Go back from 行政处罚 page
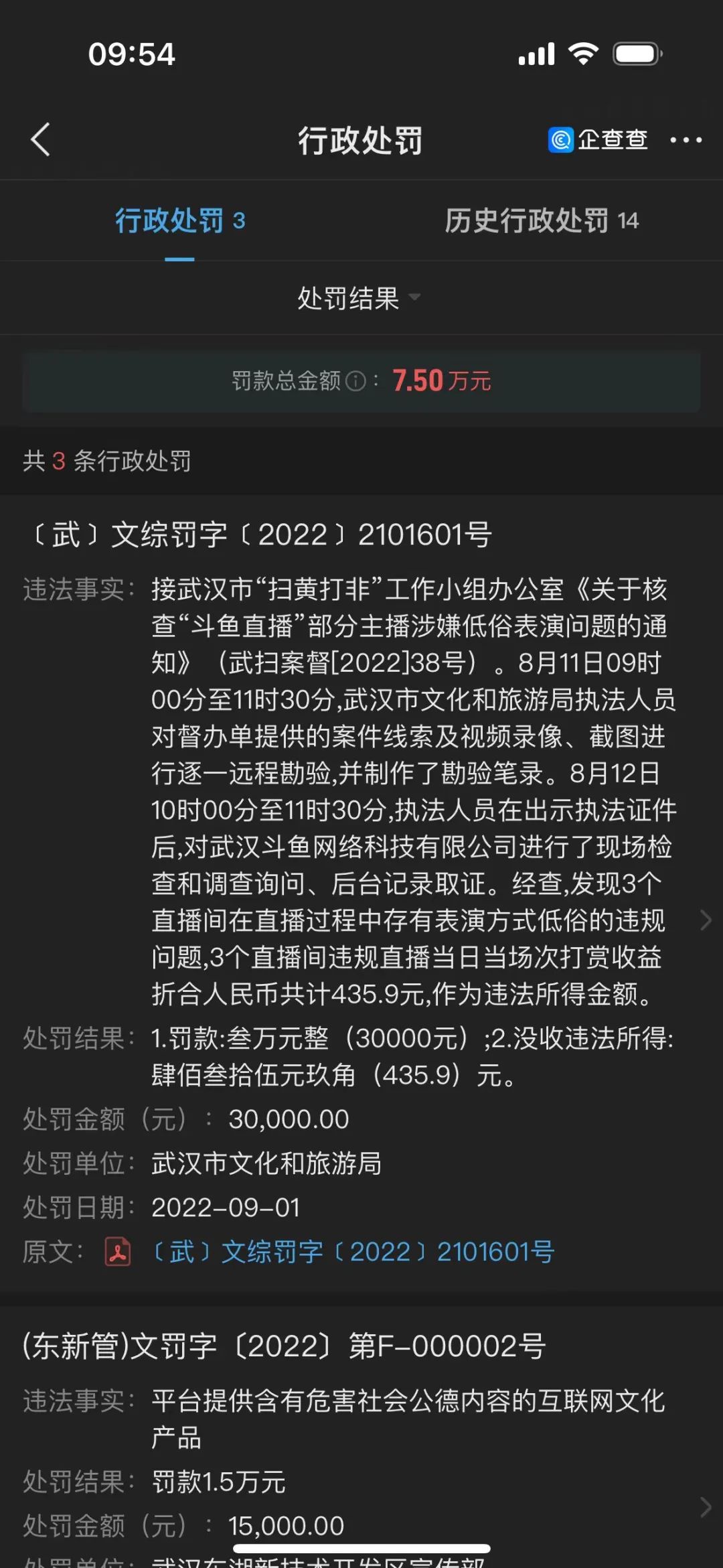Viewport: 723px width, 1568px height. pos(41,140)
